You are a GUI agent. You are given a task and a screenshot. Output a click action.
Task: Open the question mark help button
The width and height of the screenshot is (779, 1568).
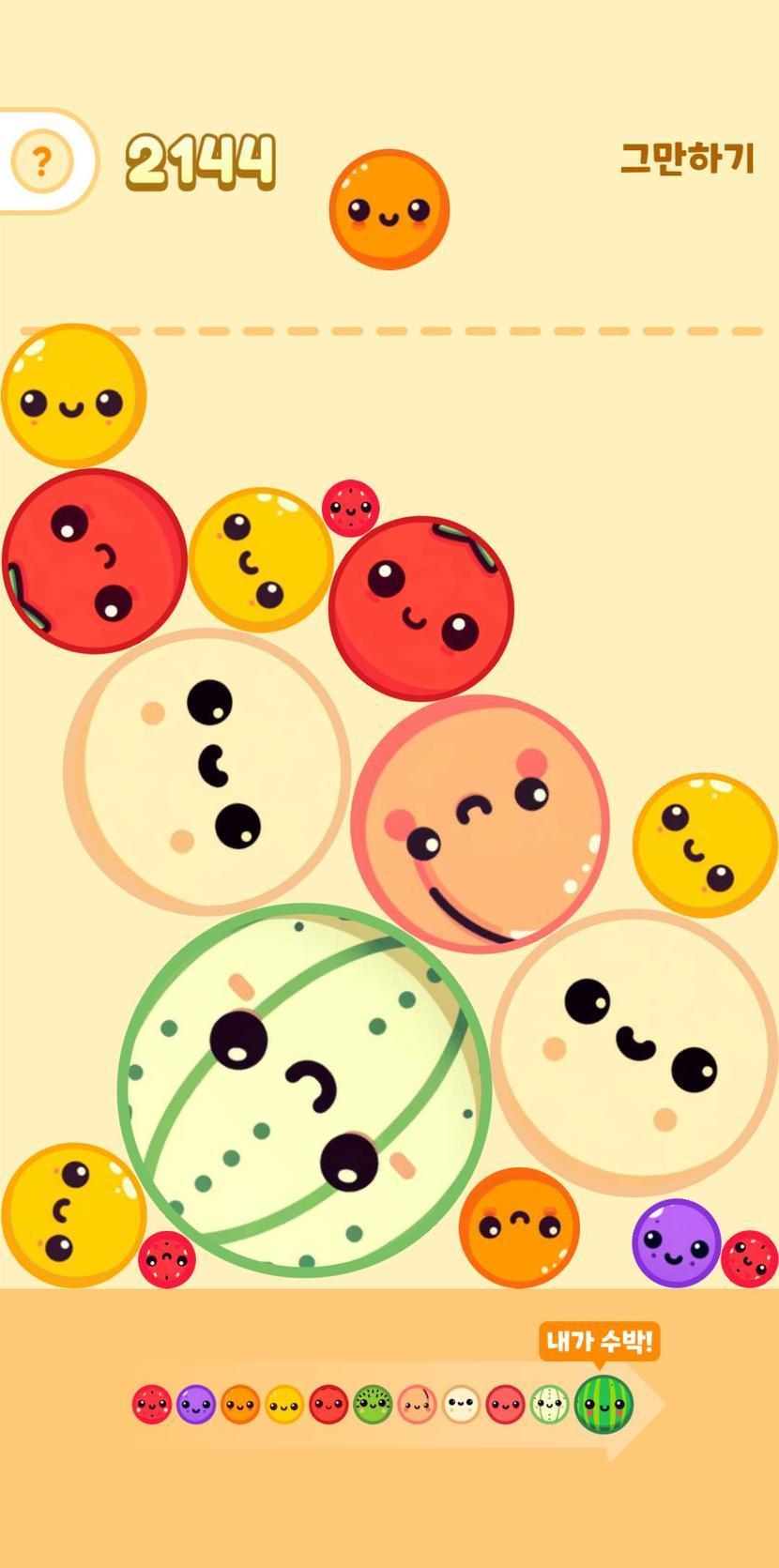[41, 162]
